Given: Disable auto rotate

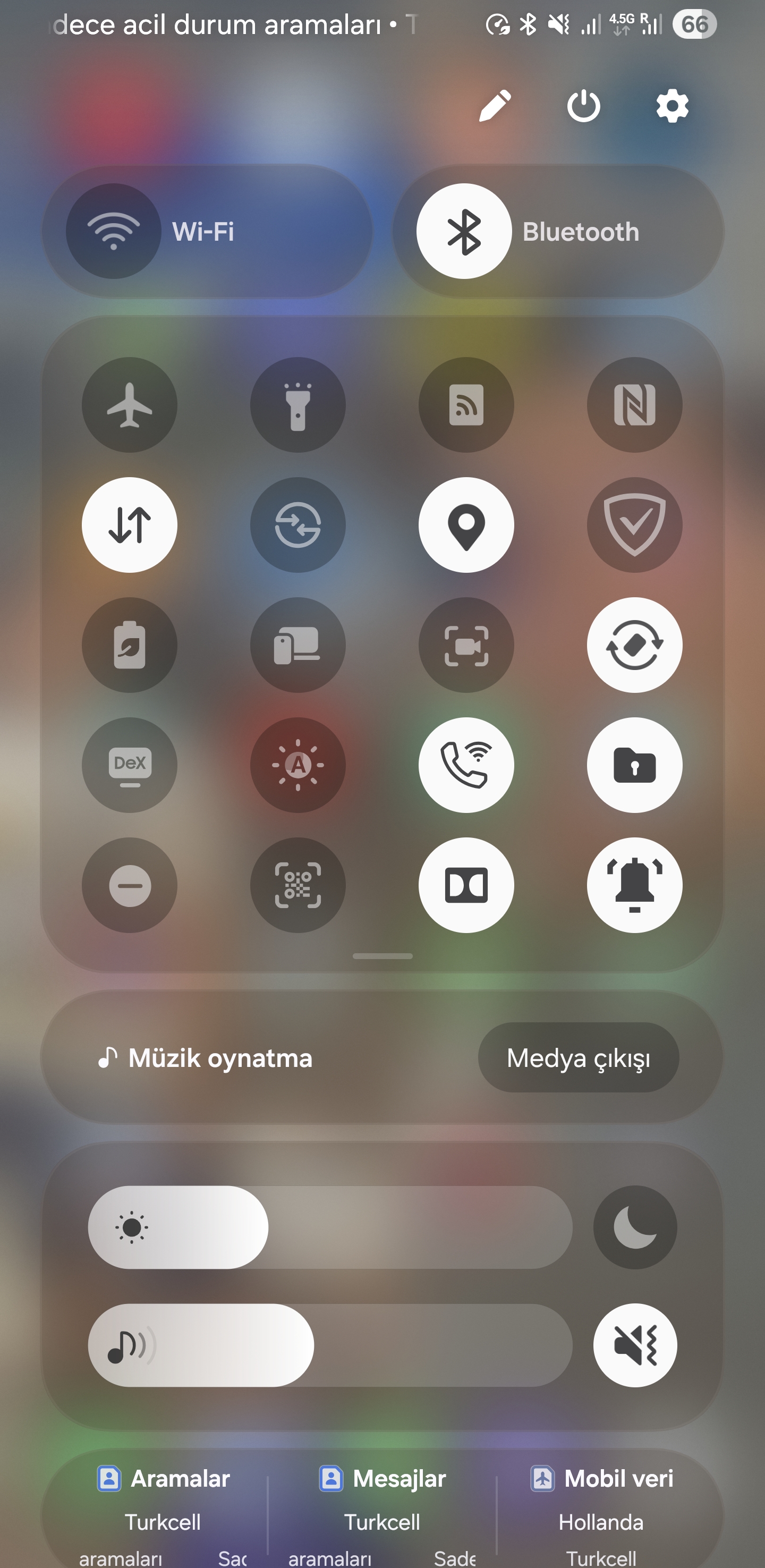Looking at the screenshot, I should click(x=634, y=645).
